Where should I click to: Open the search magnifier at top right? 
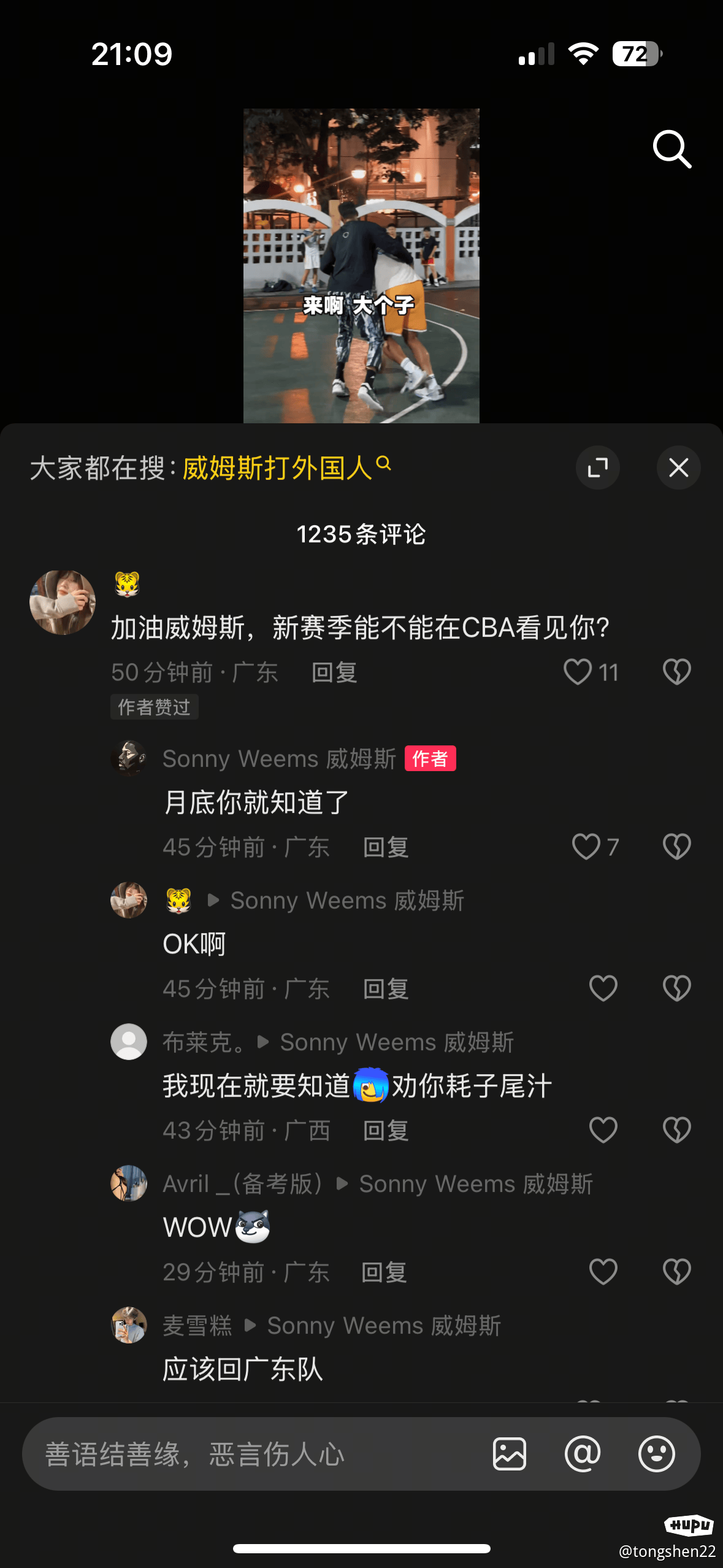673,149
